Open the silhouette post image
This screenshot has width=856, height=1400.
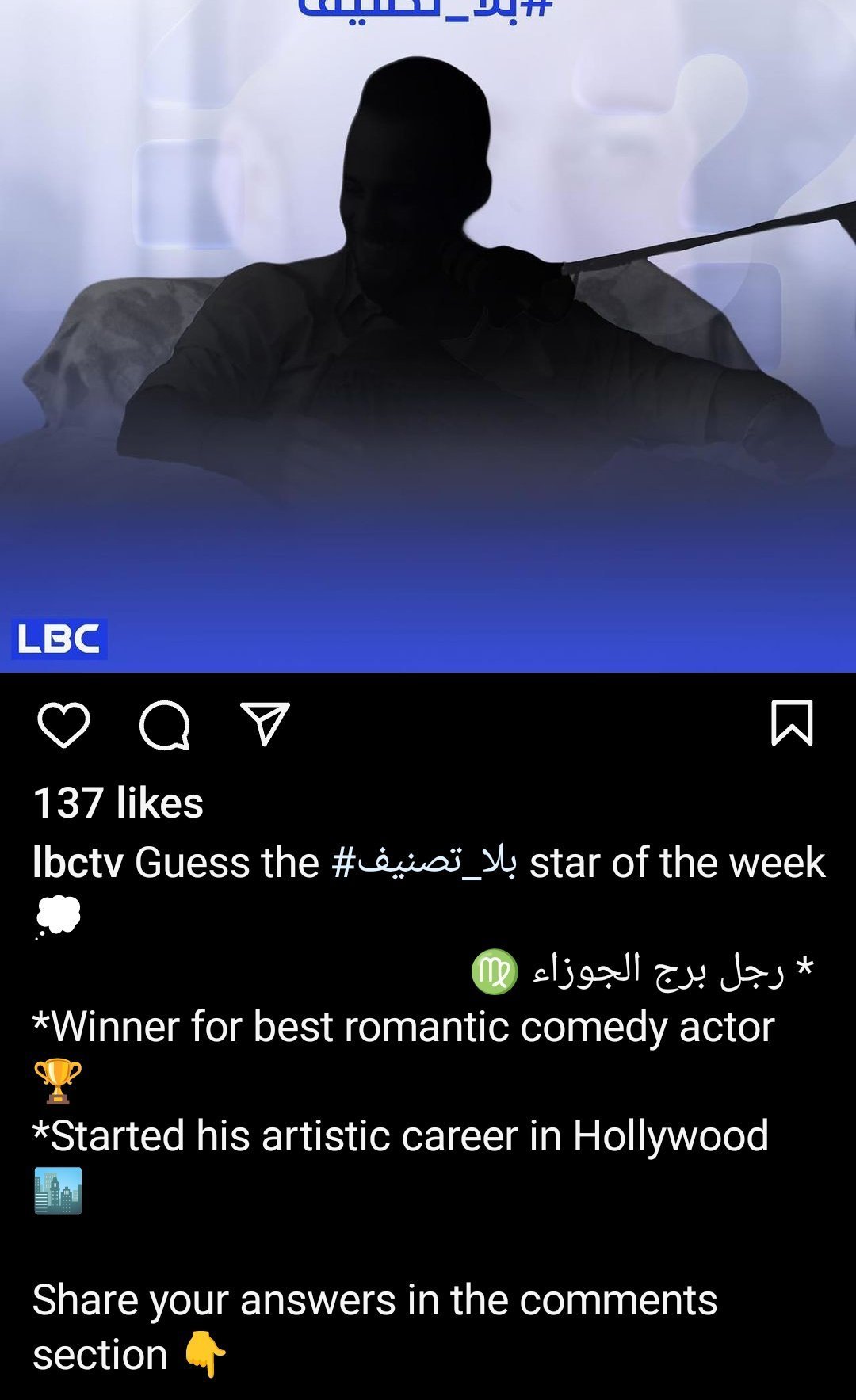coord(428,336)
